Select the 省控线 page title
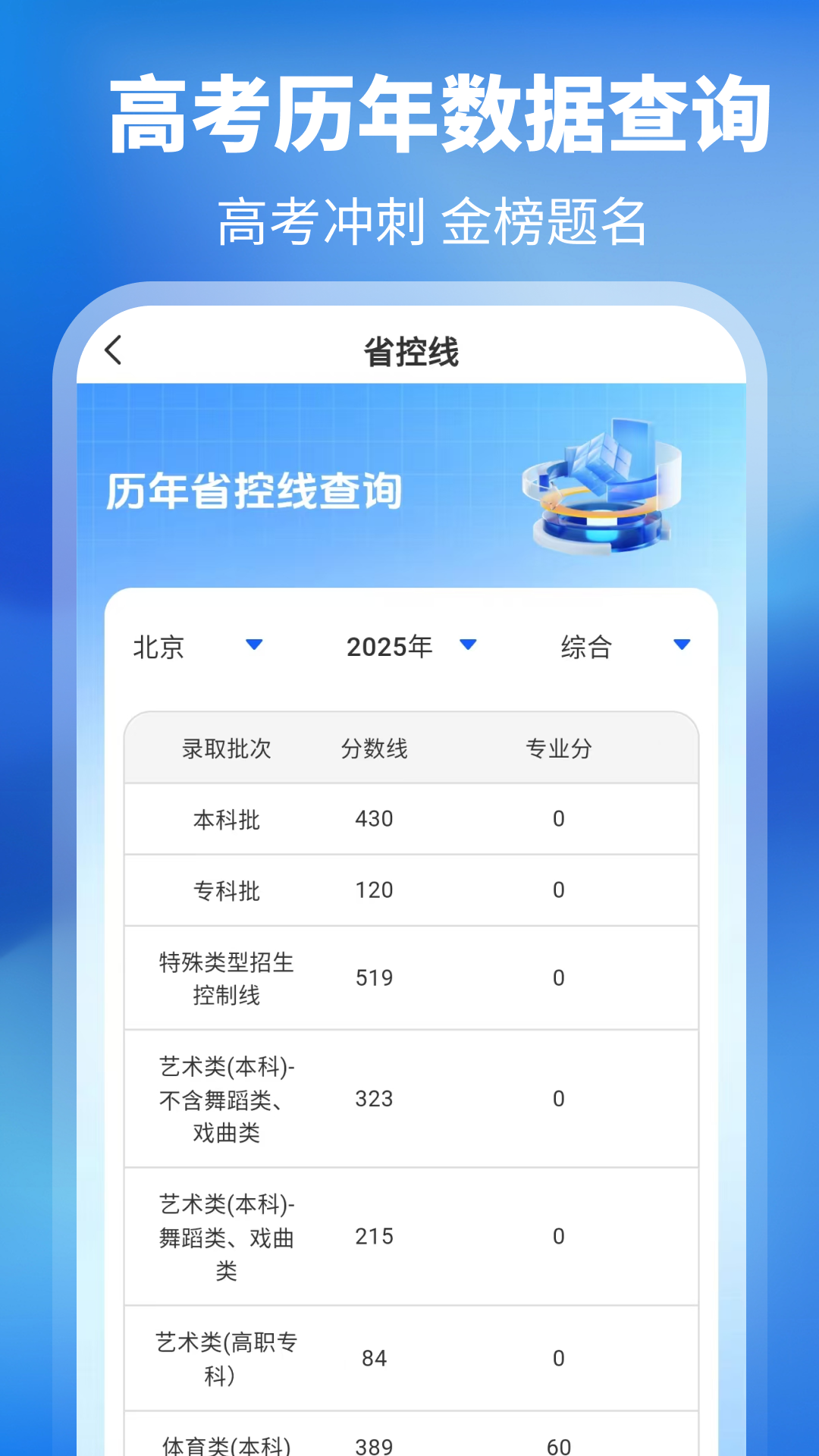The width and height of the screenshot is (819, 1456). pyautogui.click(x=409, y=350)
